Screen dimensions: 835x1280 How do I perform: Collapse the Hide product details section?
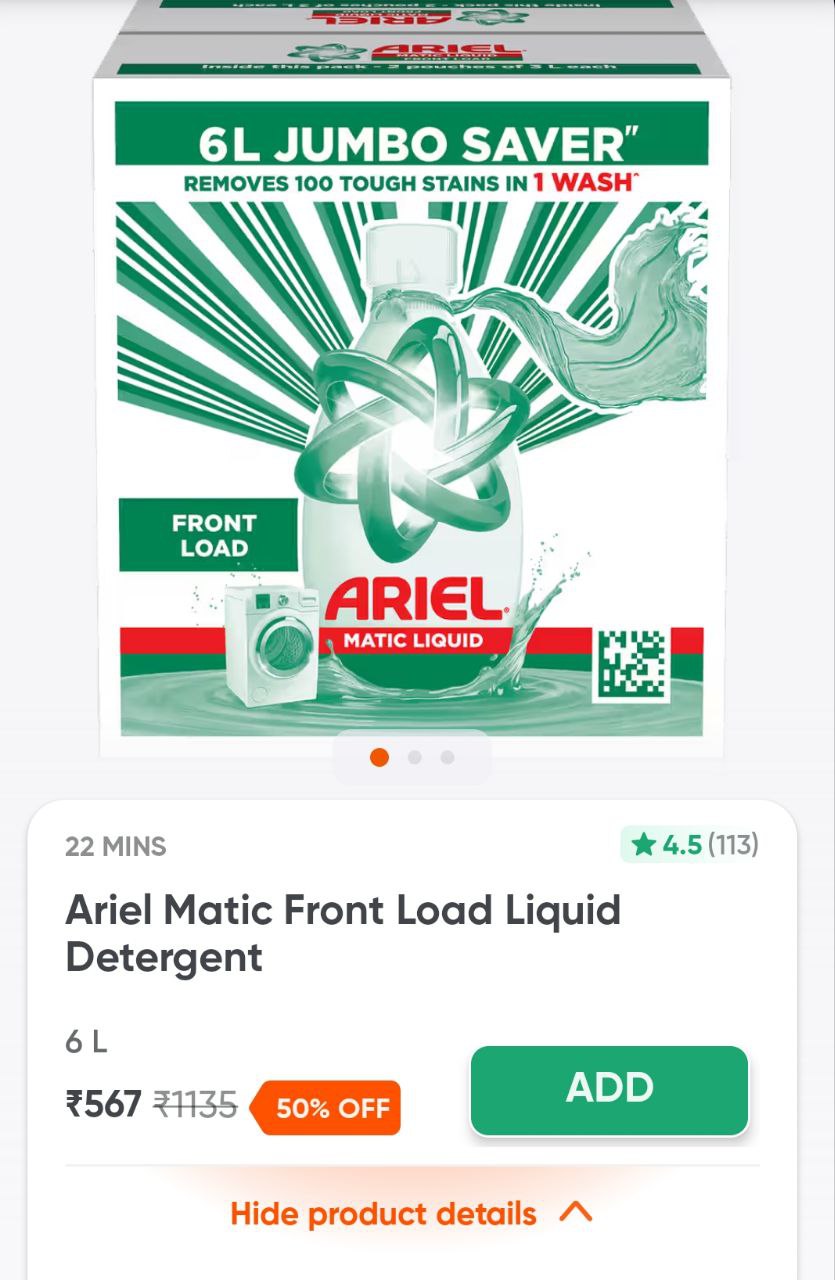411,1214
